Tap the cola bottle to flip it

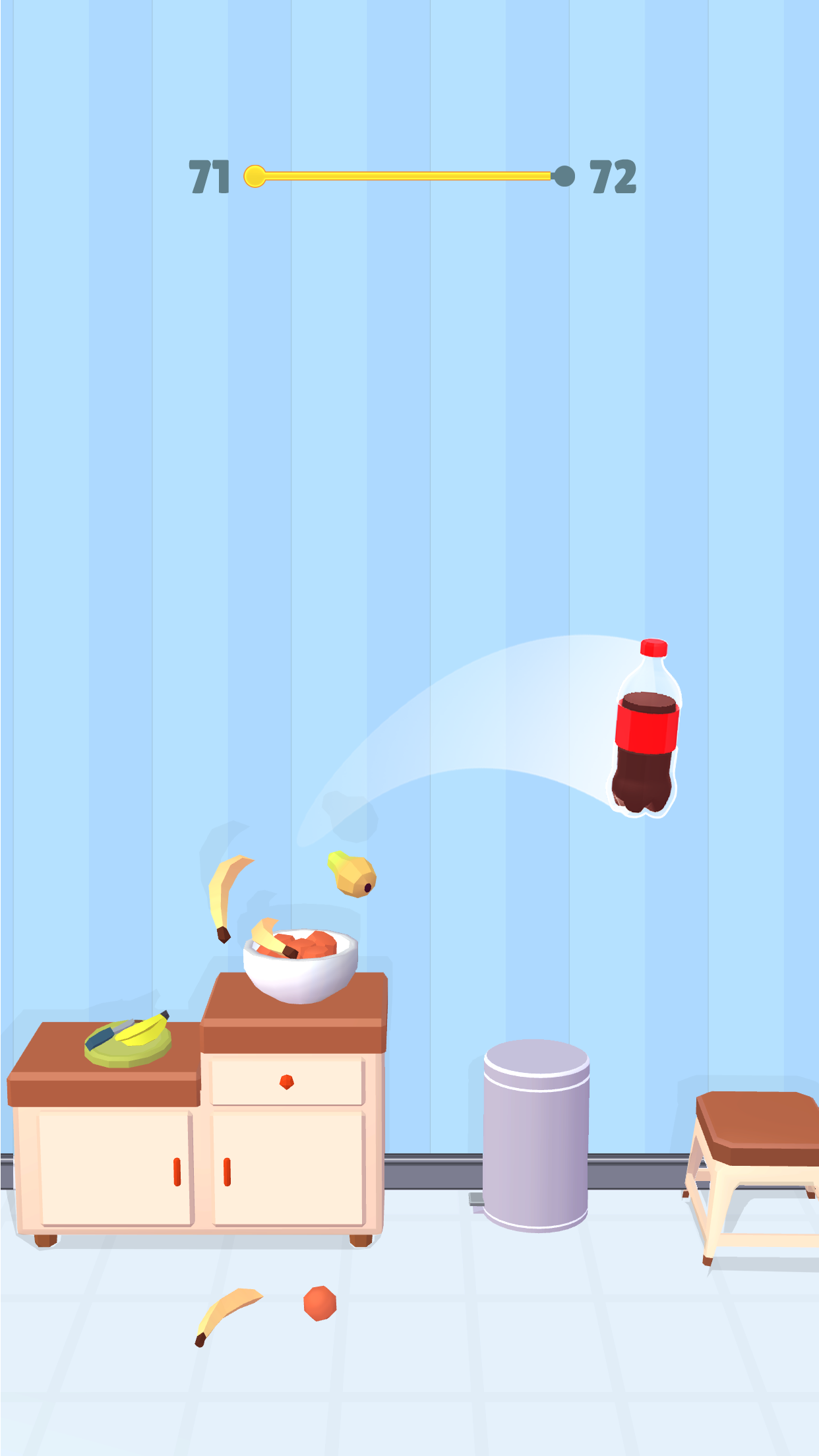click(645, 732)
